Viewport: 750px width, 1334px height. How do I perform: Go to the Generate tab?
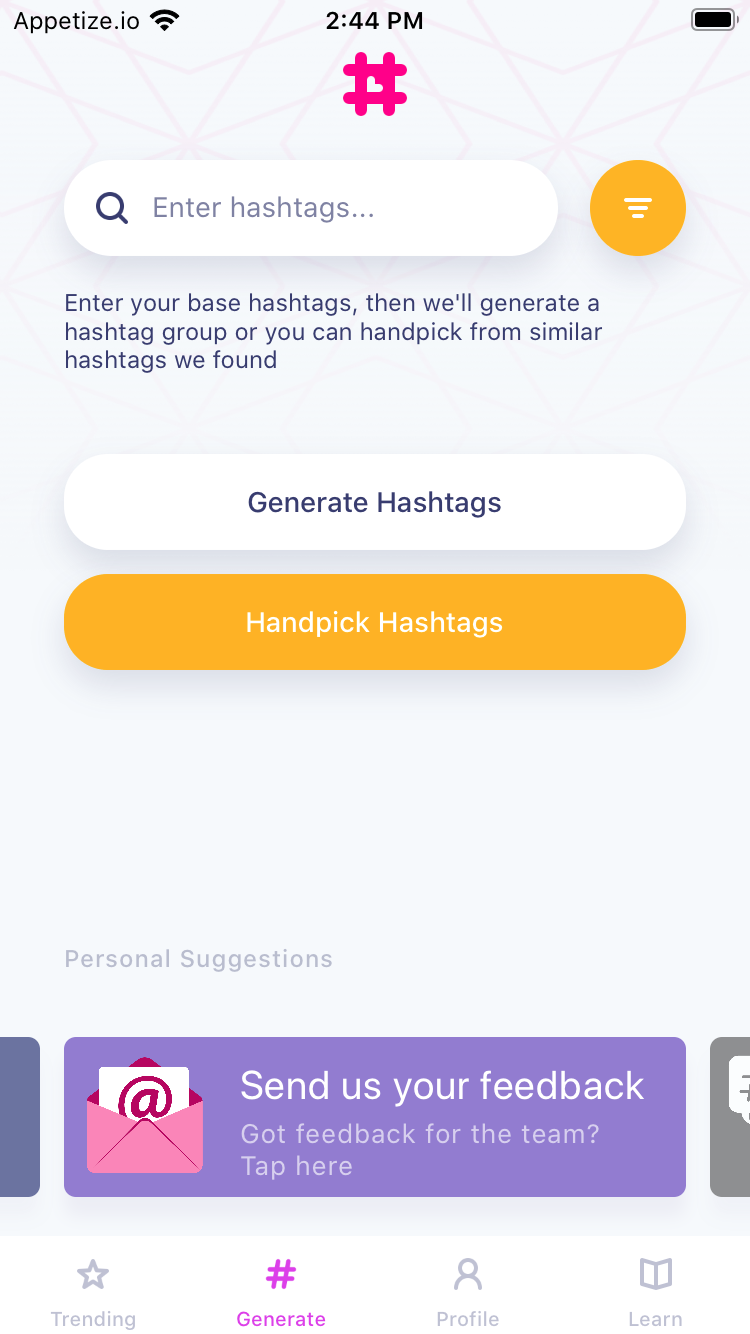point(281,1290)
